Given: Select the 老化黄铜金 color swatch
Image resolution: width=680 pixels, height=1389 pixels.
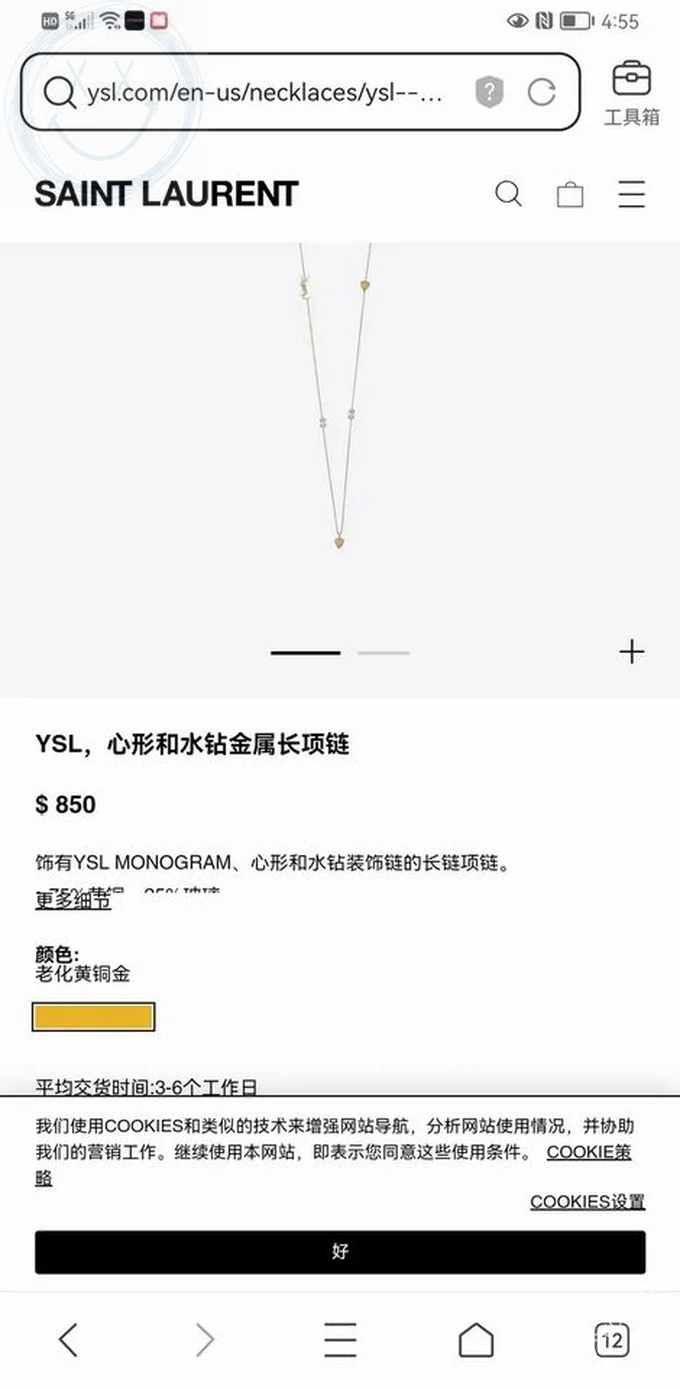Looking at the screenshot, I should point(93,1017).
